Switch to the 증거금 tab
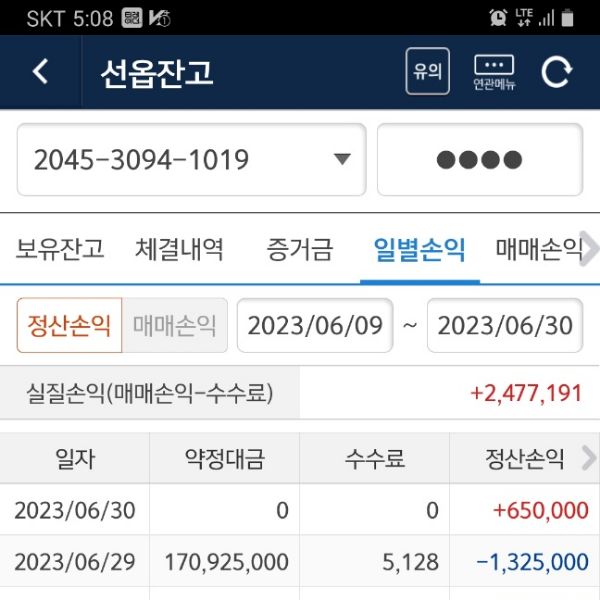The width and height of the screenshot is (600, 600). 300,249
